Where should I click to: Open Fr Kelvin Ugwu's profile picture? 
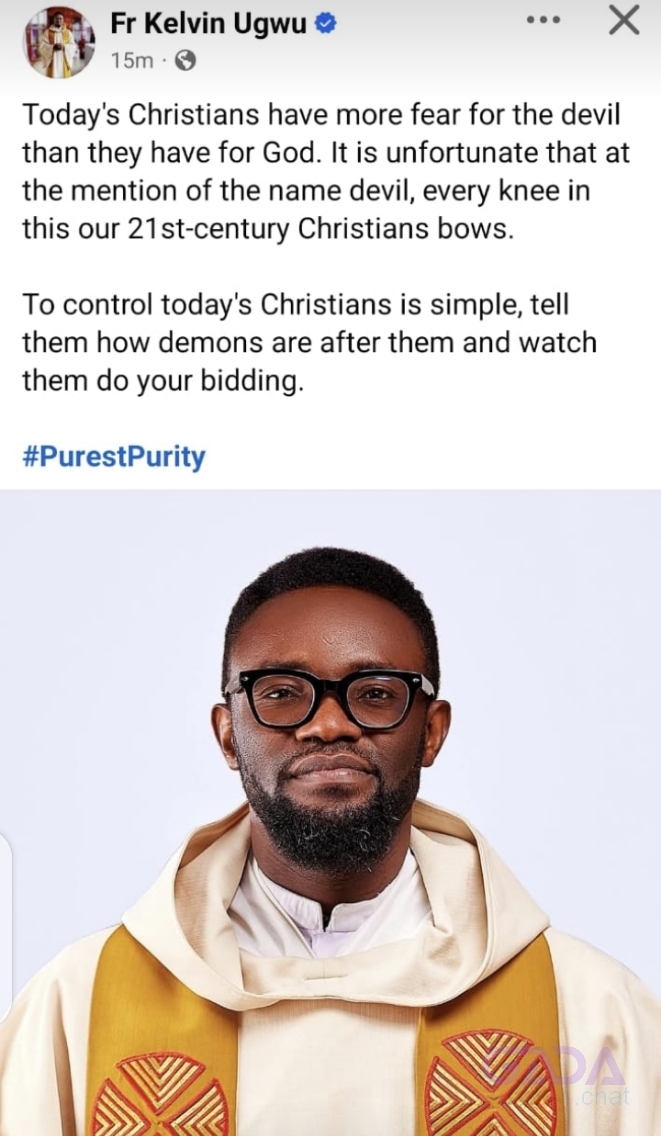tap(60, 41)
